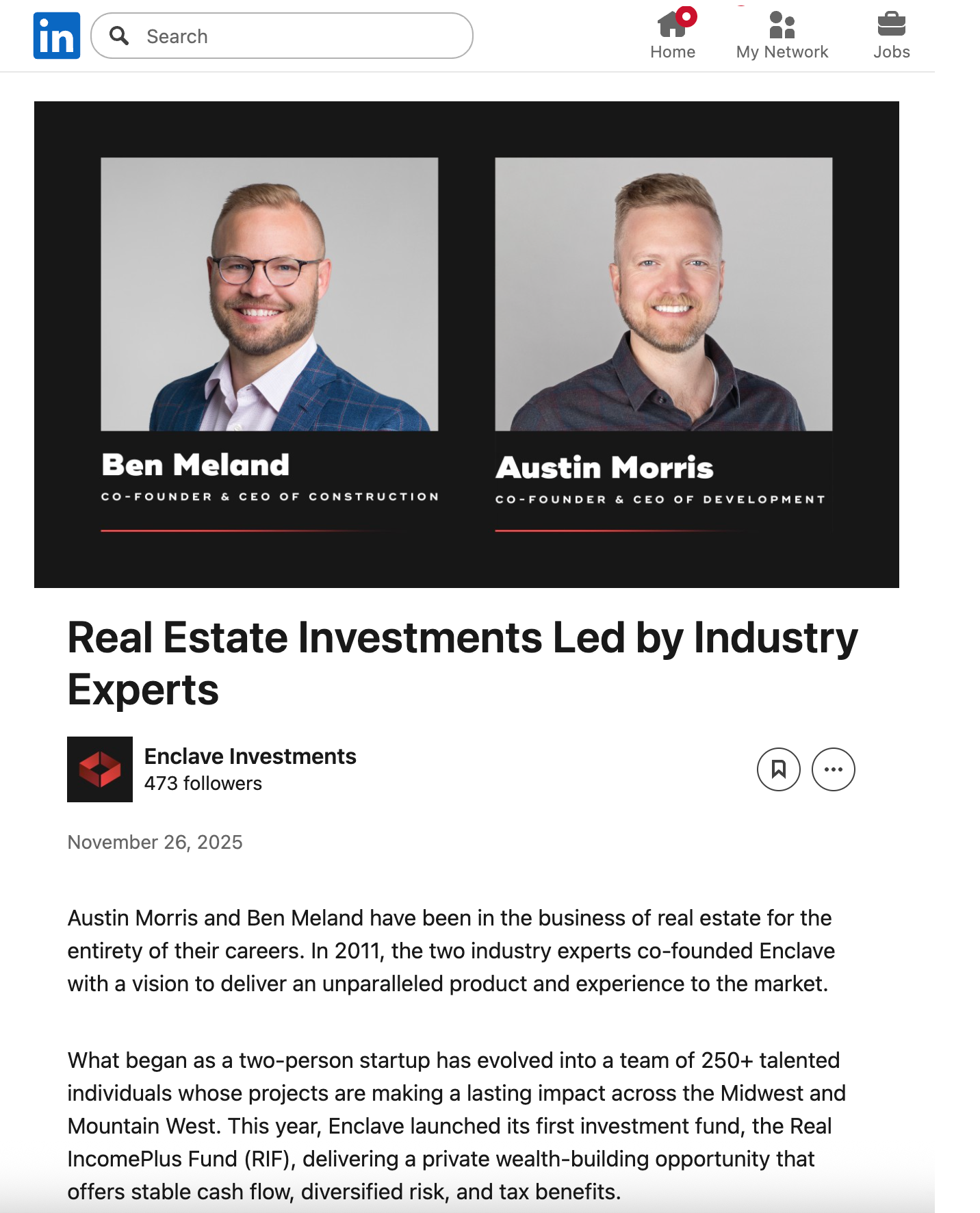Open the Jobs tab
This screenshot has width=980, height=1213.
click(x=891, y=36)
